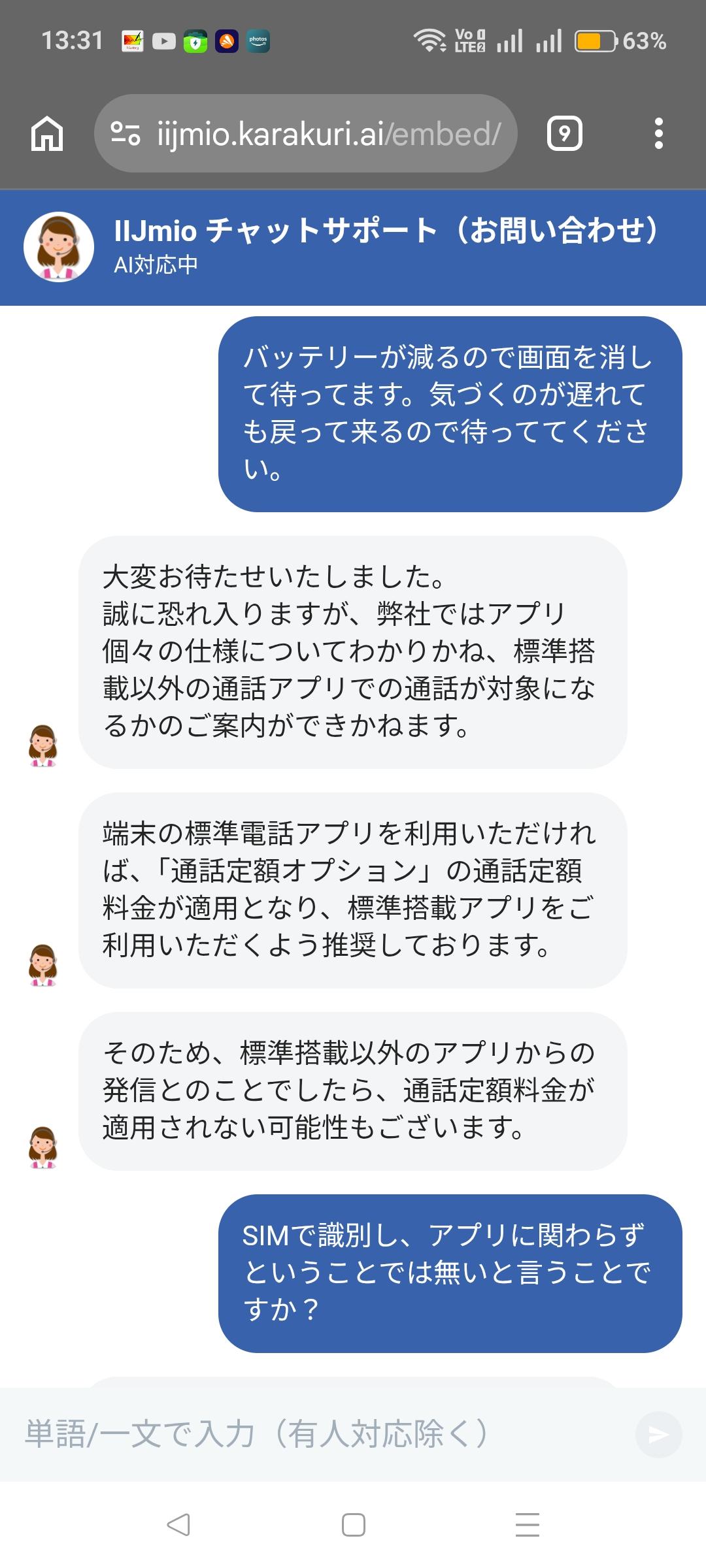Viewport: 706px width, 1568px height.
Task: Go back with system back button
Action: [x=178, y=1524]
